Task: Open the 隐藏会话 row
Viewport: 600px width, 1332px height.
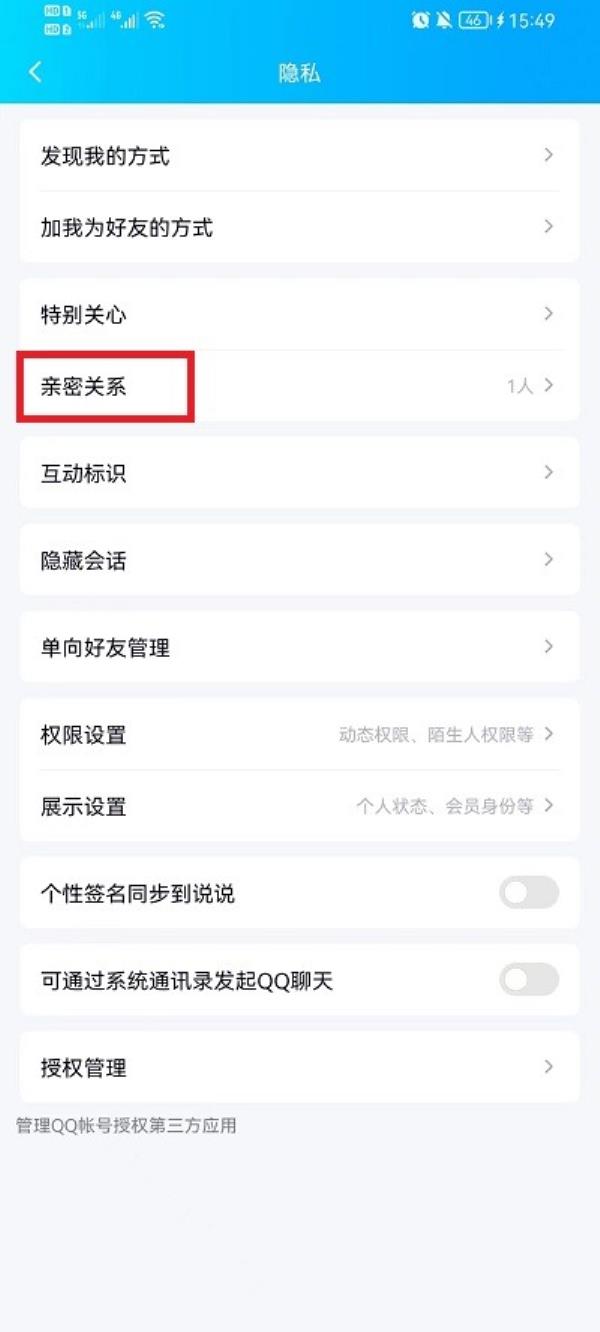Action: click(300, 560)
